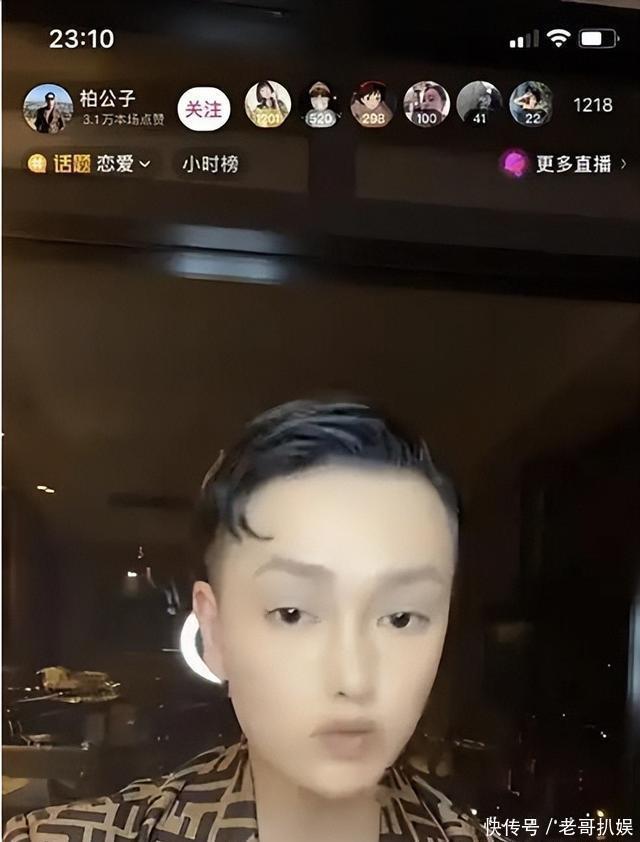The height and width of the screenshot is (842, 640).
Task: Show the audience list via 1218
Action: pos(592,105)
